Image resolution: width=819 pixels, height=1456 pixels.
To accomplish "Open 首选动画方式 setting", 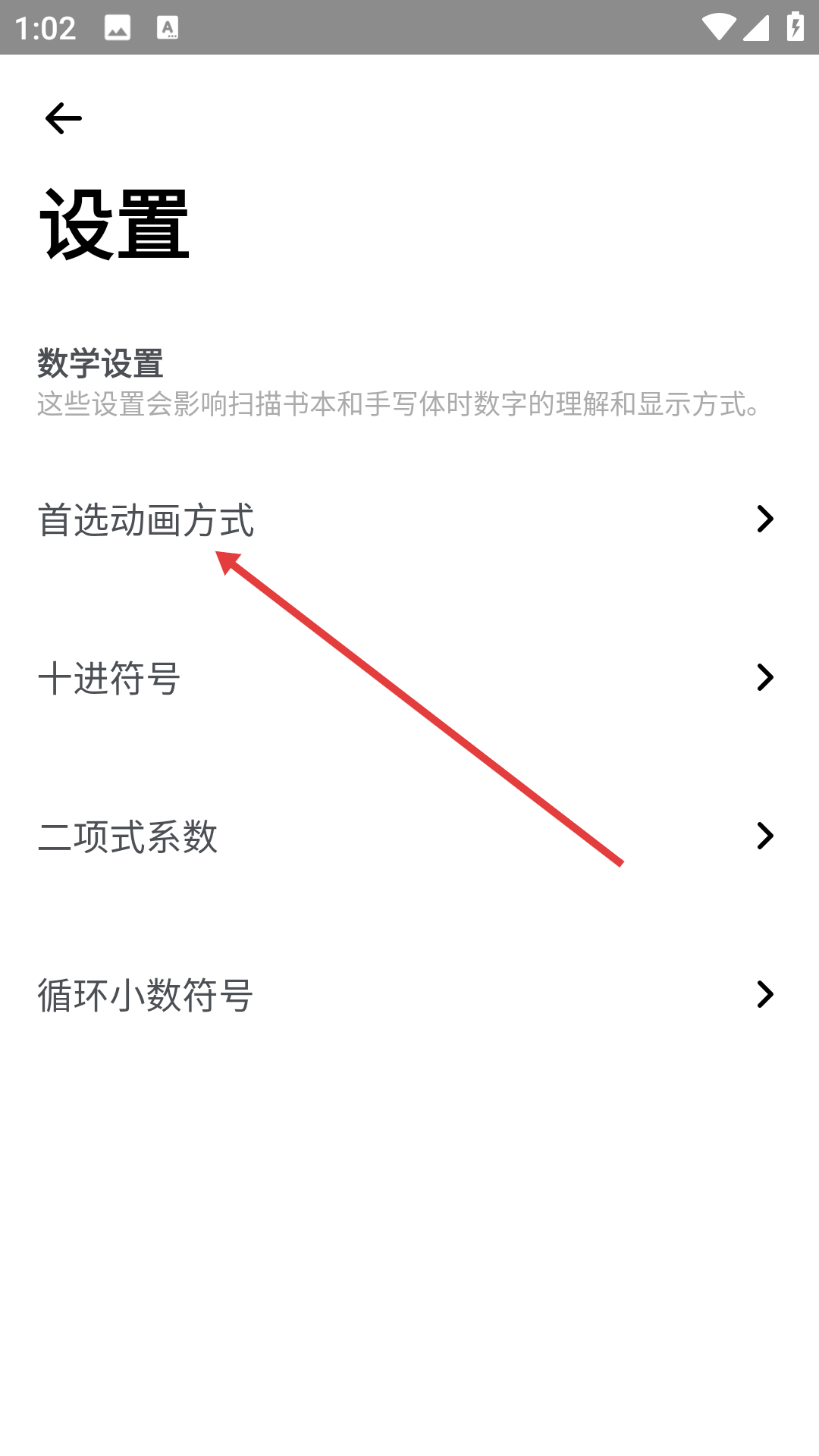I will click(x=409, y=519).
